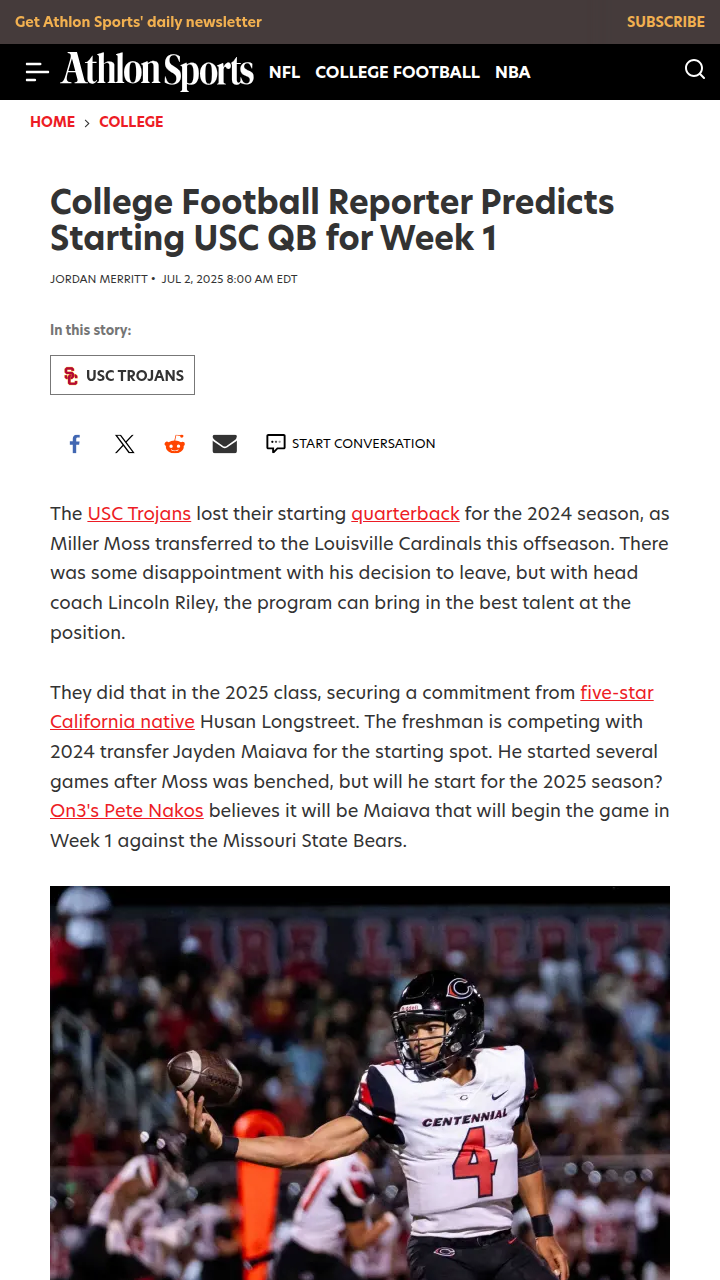This screenshot has width=720, height=1280.
Task: Share the article on X
Action: point(124,444)
